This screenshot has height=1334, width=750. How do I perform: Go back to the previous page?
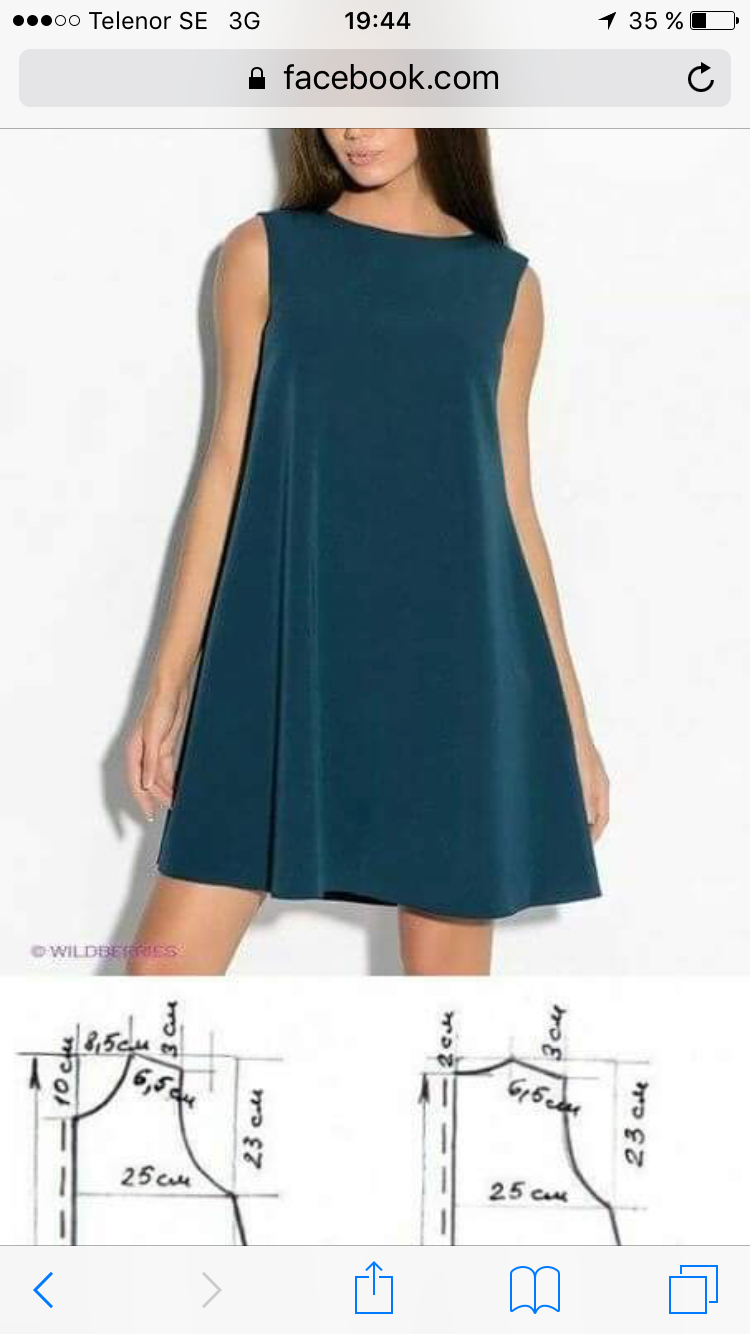pyautogui.click(x=42, y=1290)
